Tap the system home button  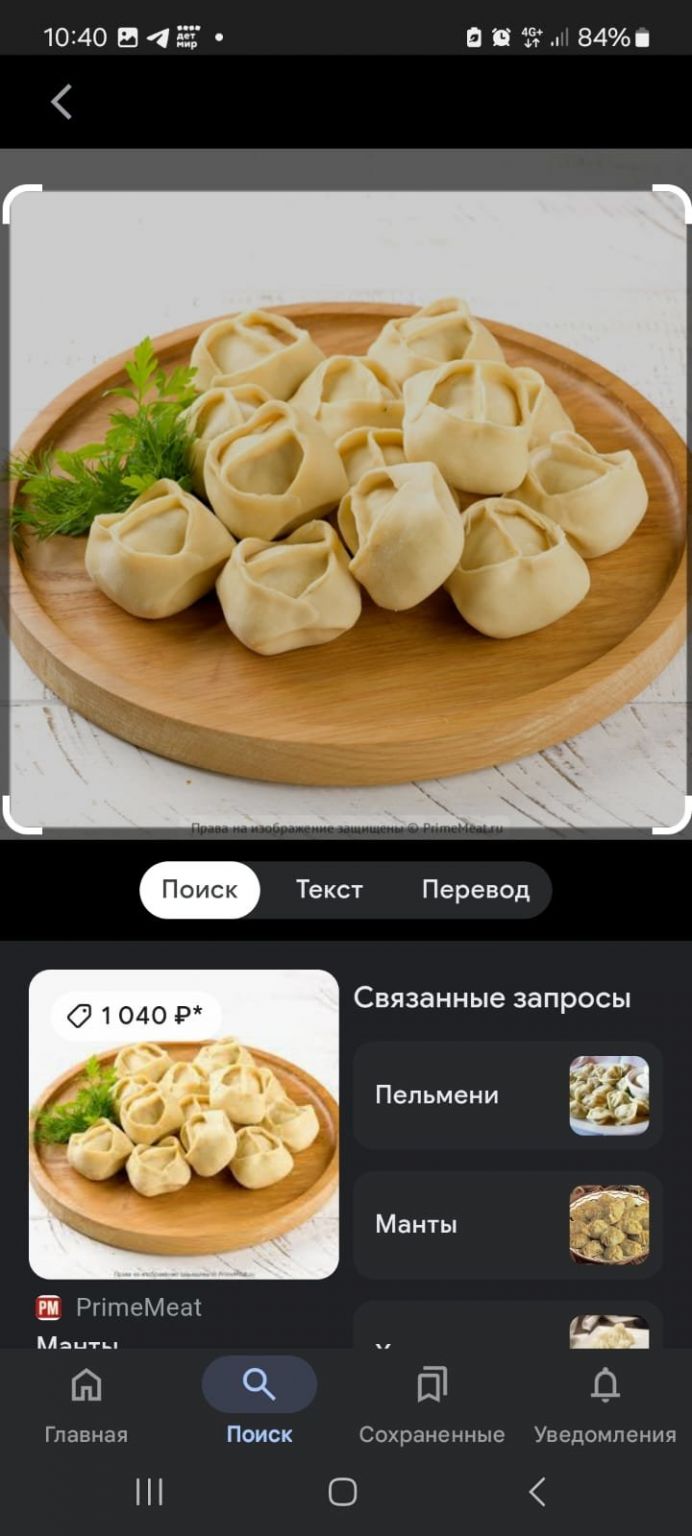(343, 1492)
